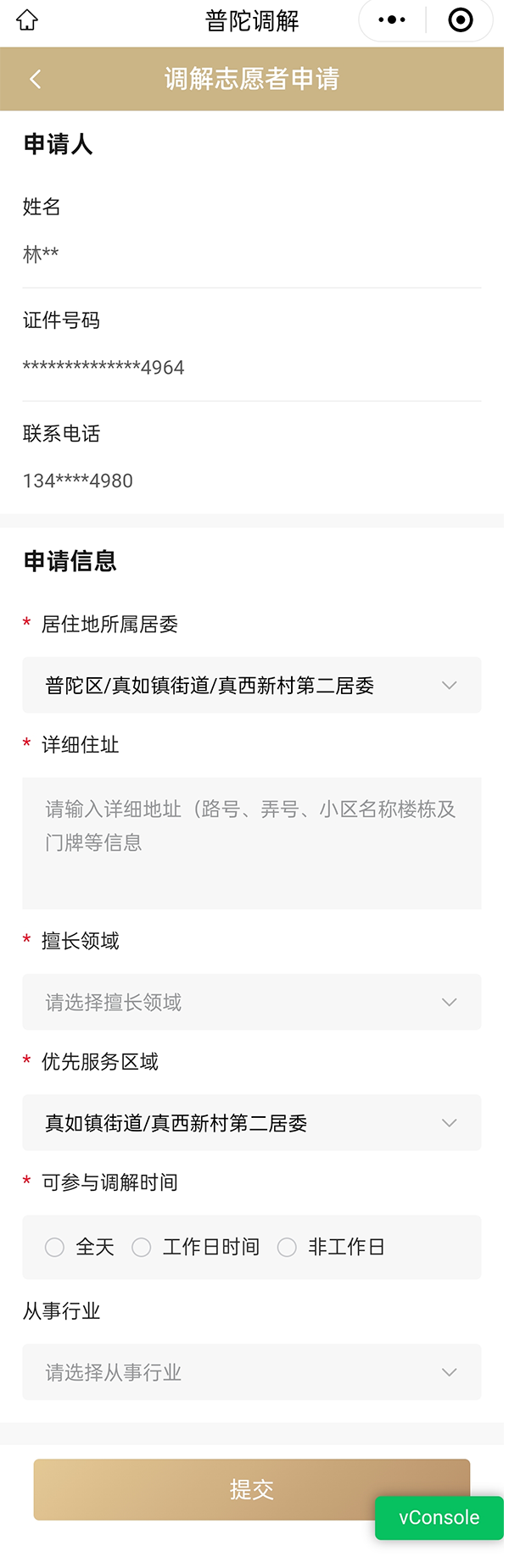Go back from 调解志愿者申请 page

click(x=35, y=80)
